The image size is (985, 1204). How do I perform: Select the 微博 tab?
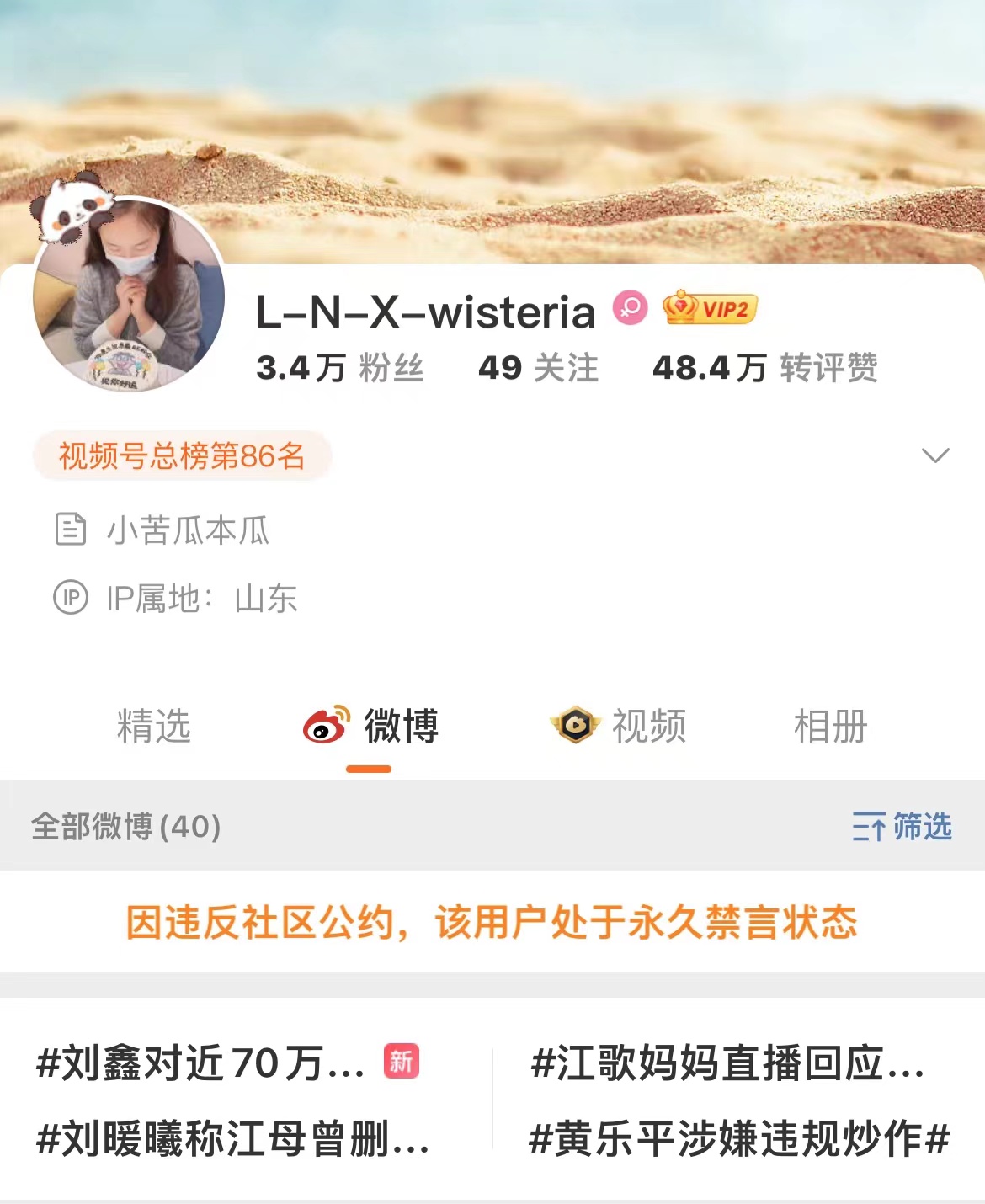[x=370, y=726]
